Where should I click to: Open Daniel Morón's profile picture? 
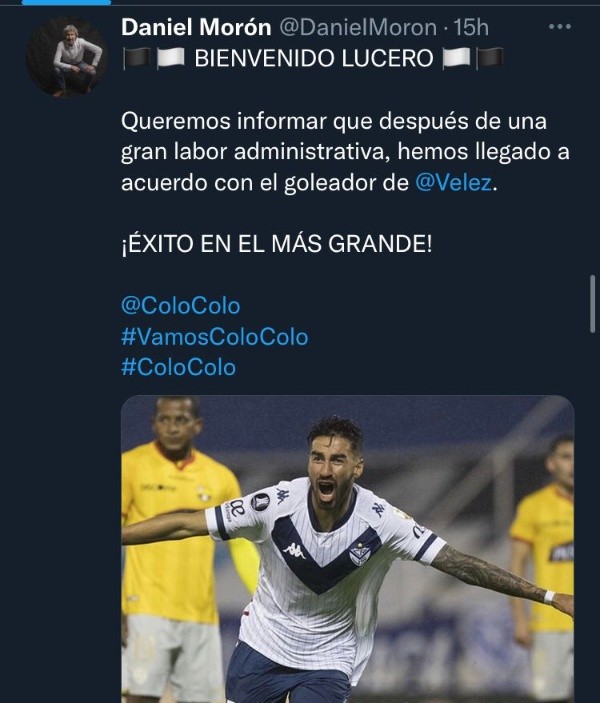pyautogui.click(x=65, y=58)
